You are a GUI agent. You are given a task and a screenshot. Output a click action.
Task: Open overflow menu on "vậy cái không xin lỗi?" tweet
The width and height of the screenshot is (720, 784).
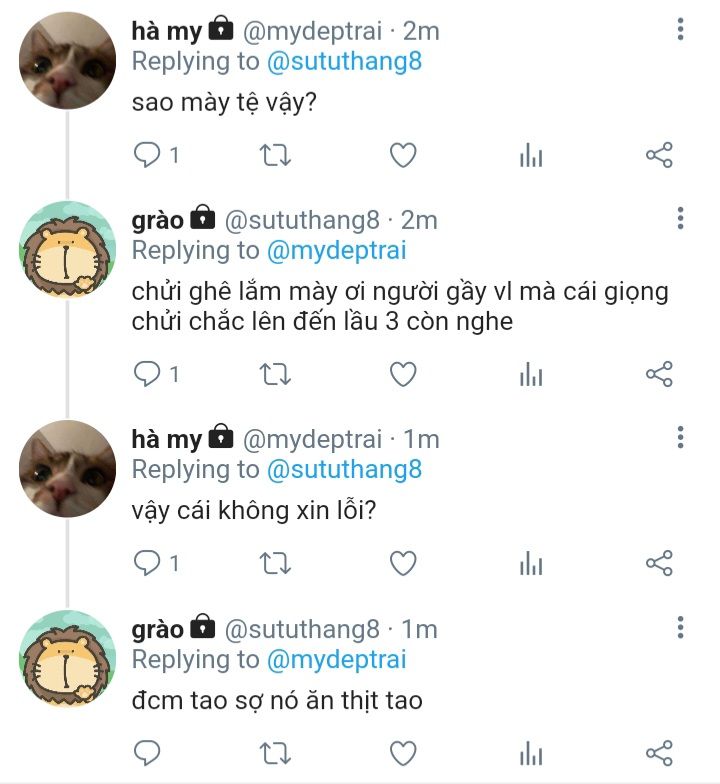pos(680,438)
